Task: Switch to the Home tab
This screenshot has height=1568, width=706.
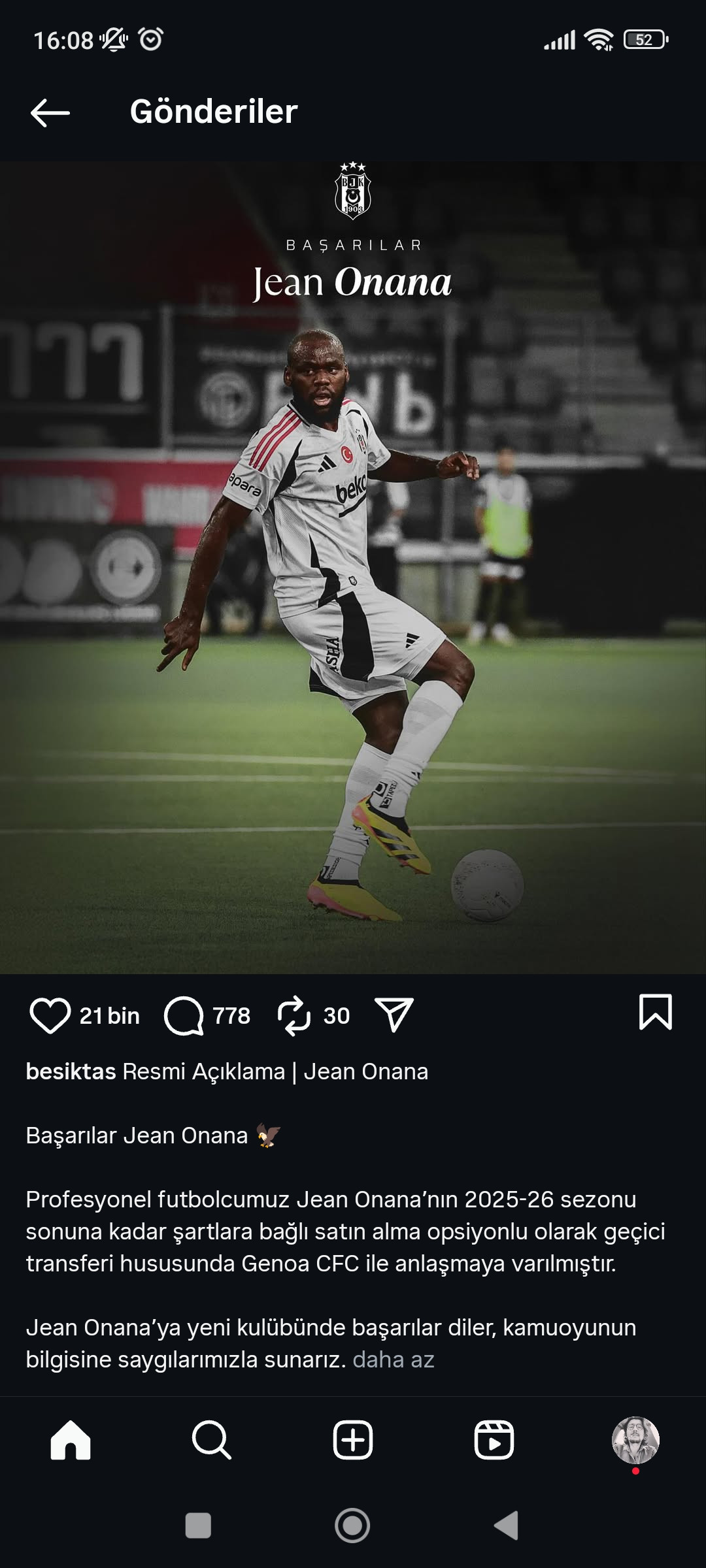Action: (x=71, y=1440)
